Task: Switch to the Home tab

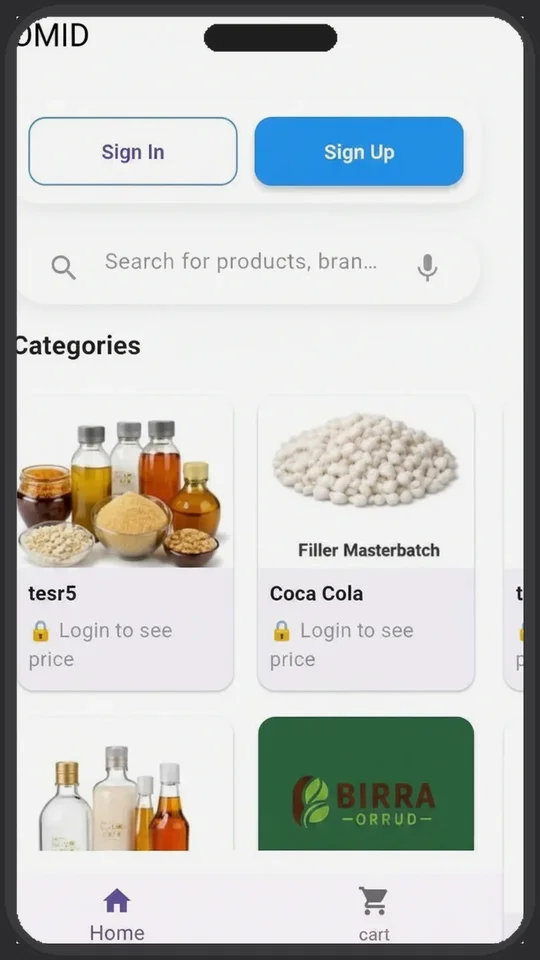Action: [x=117, y=915]
